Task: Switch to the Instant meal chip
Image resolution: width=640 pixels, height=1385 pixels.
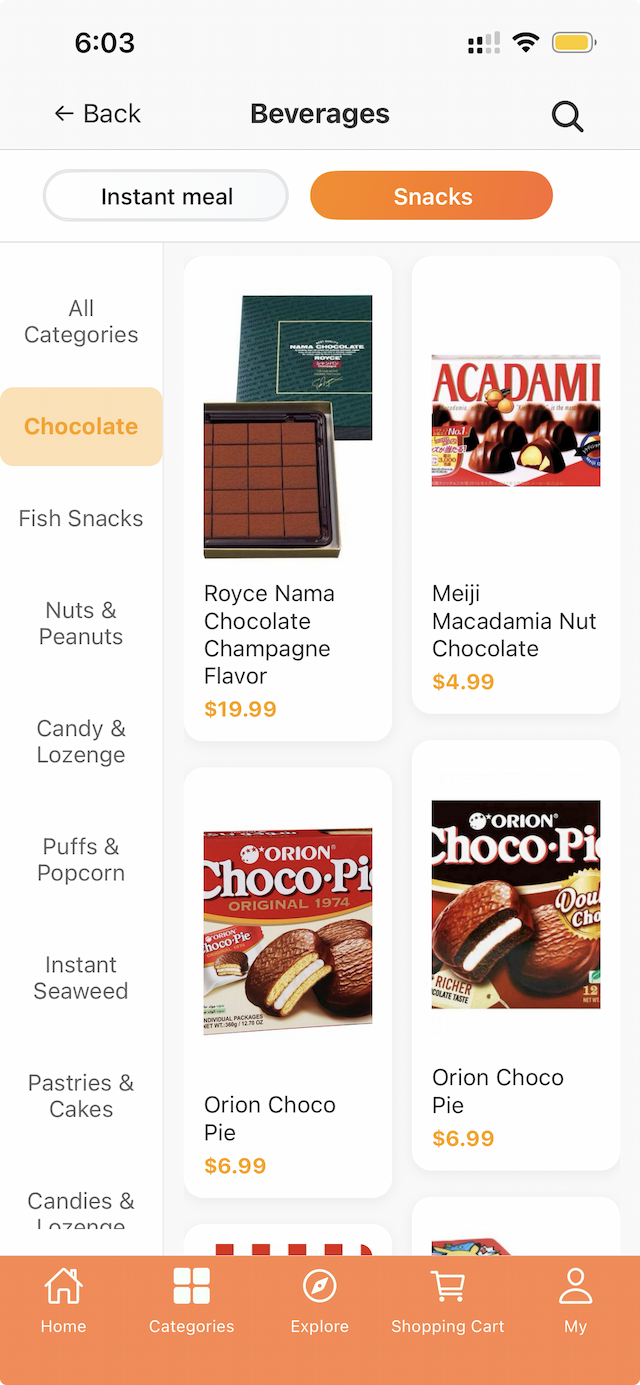Action: (166, 196)
